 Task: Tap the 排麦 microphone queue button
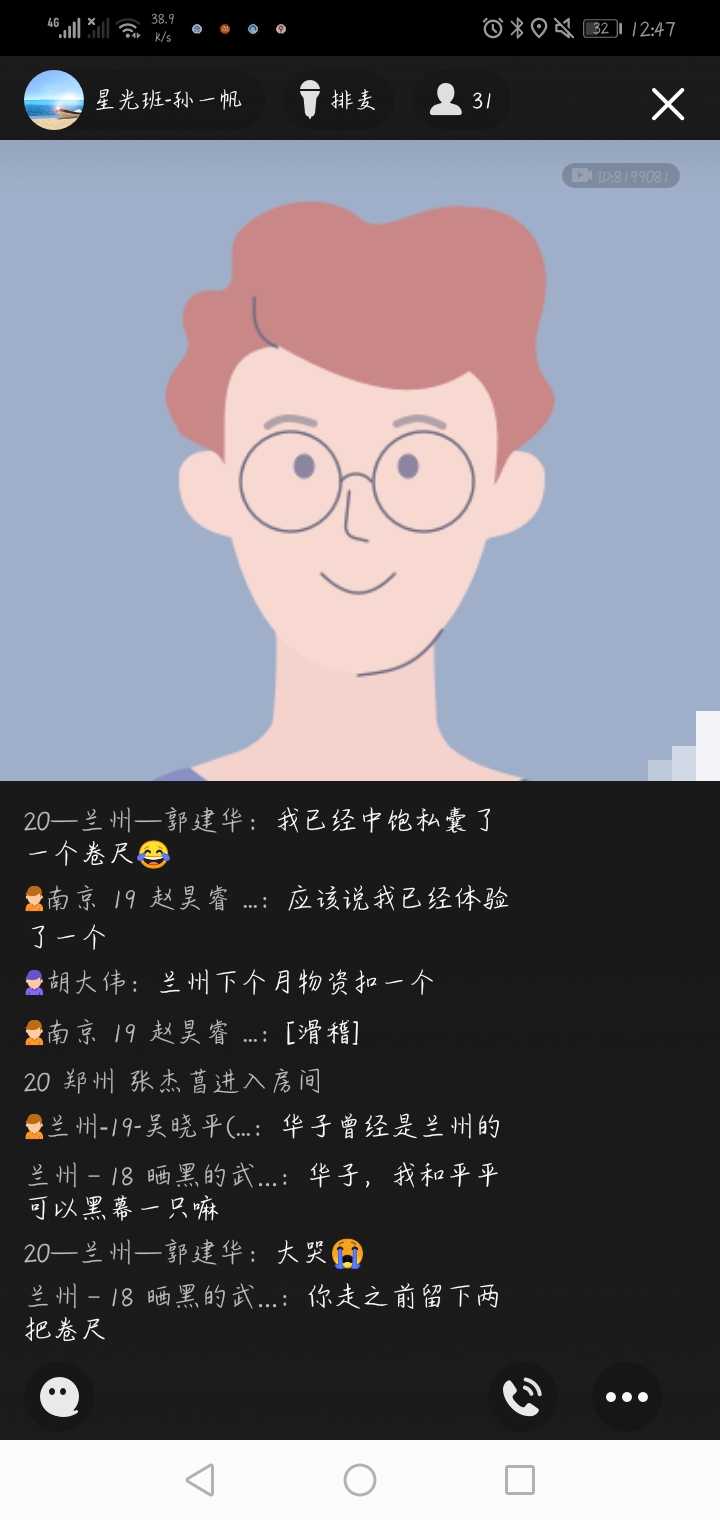[338, 101]
